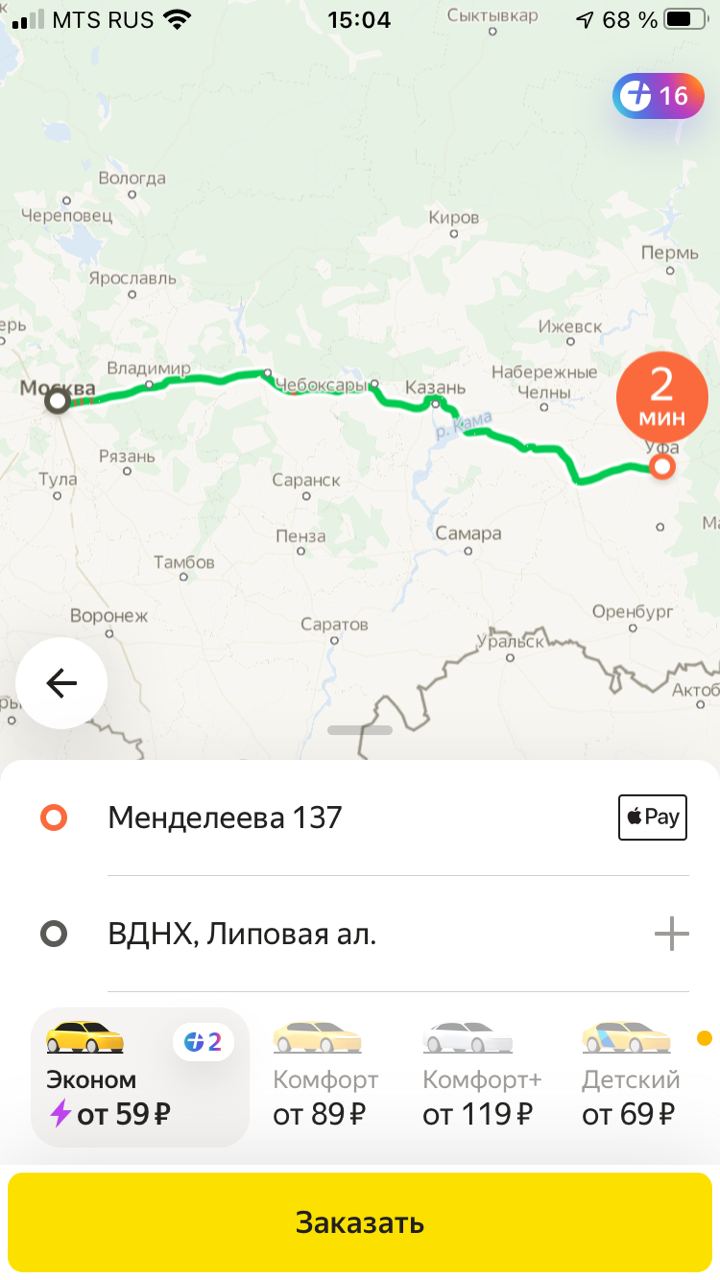Edit pickup address Менделеева 137

225,818
